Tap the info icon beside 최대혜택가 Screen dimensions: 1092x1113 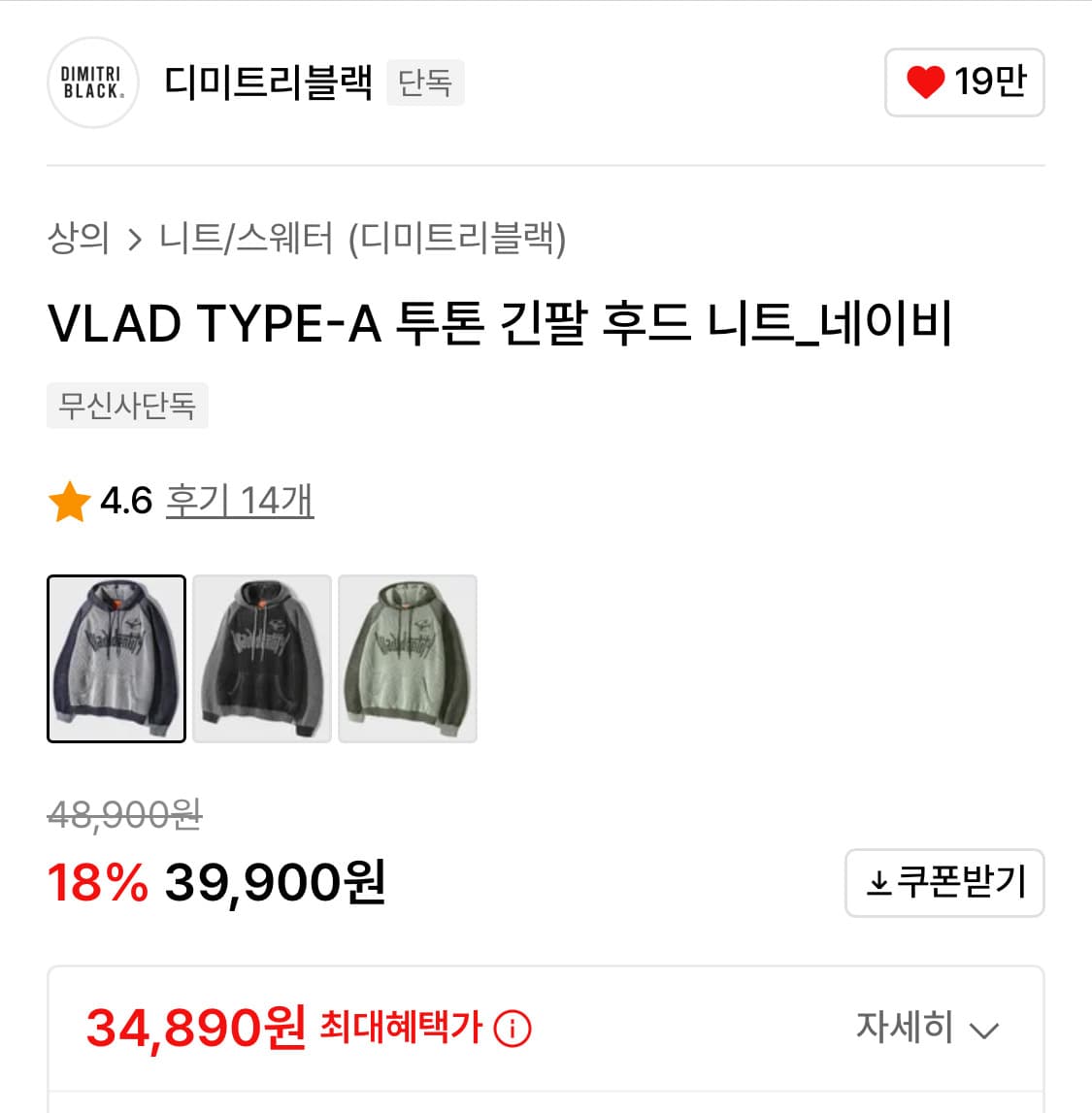tap(512, 1030)
